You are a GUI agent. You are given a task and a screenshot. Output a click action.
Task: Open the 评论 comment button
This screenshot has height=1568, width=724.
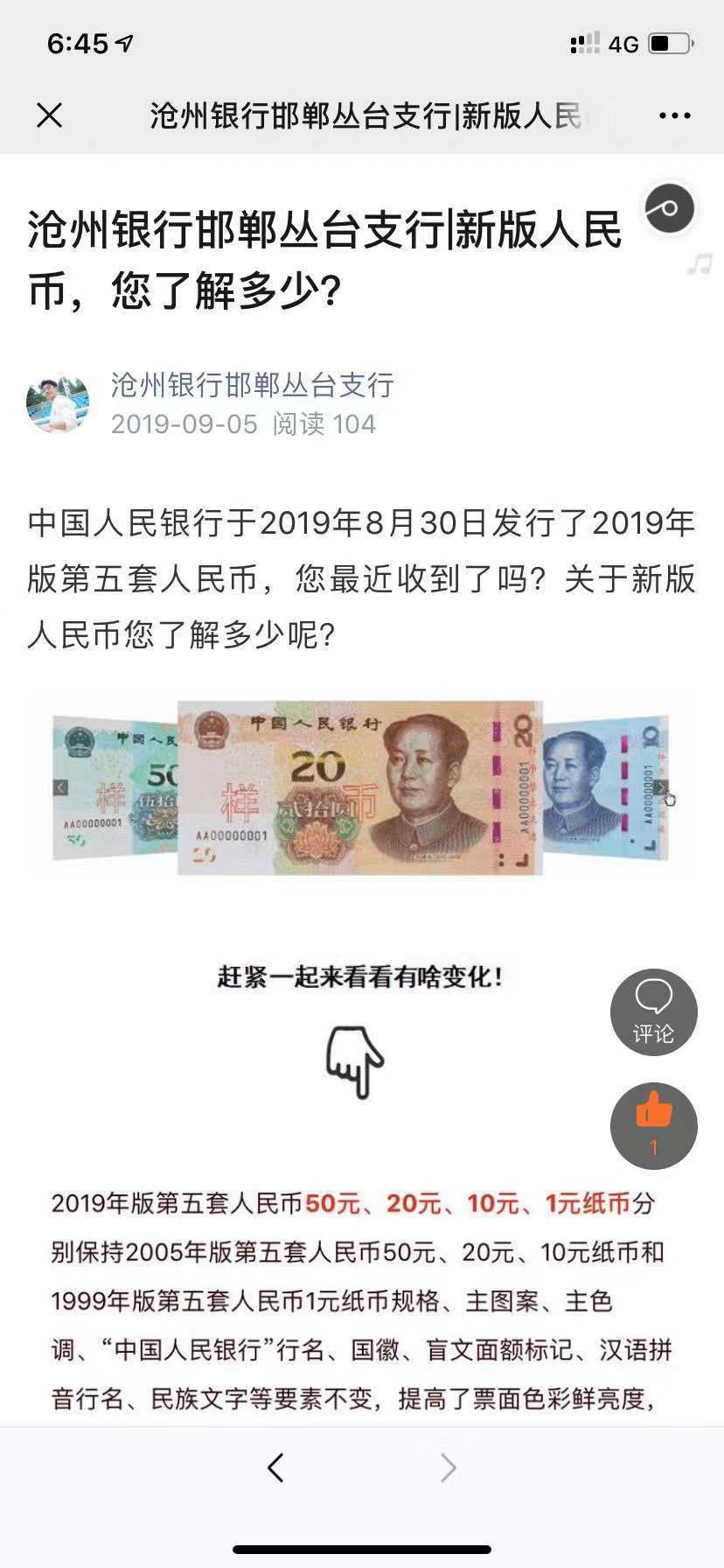tap(653, 1012)
